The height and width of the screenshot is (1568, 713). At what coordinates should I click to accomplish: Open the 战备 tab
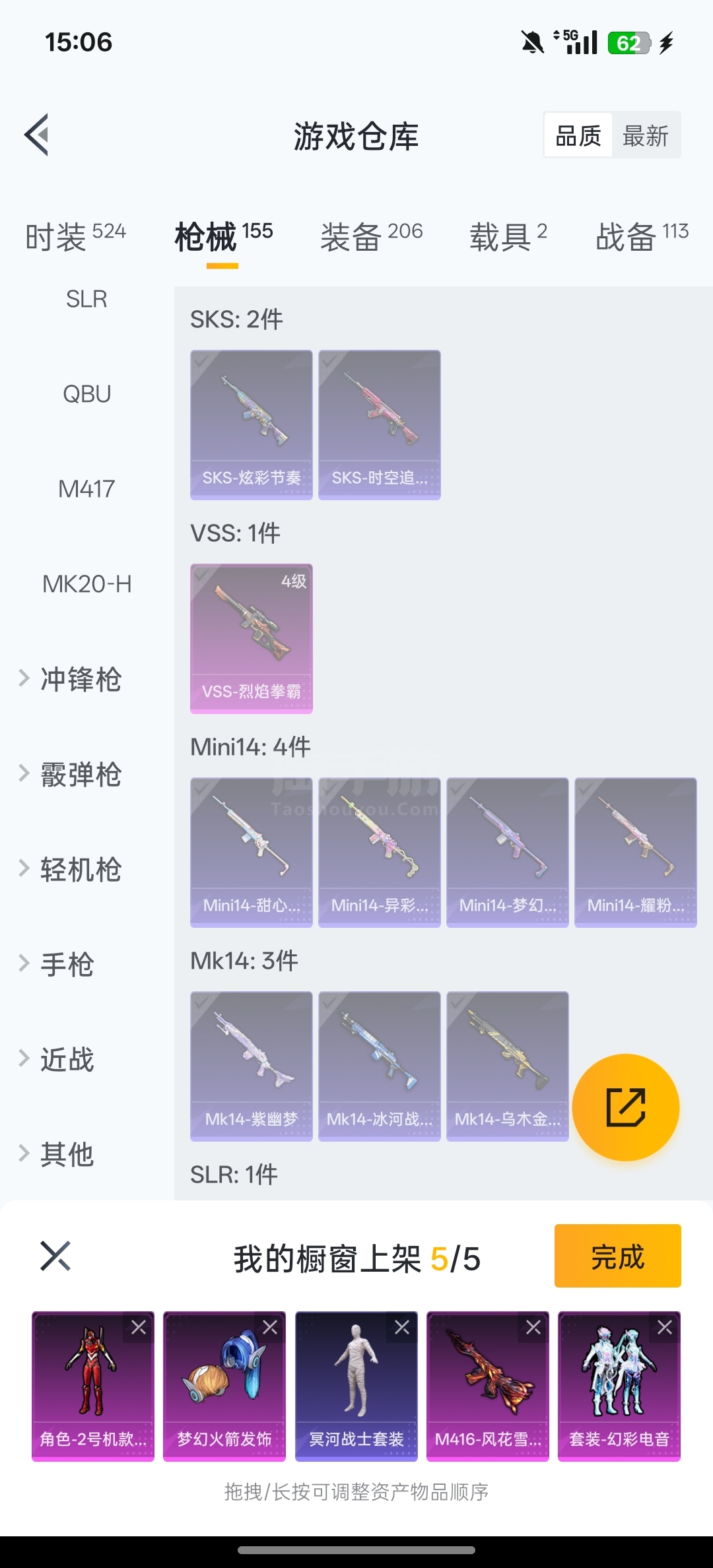(x=641, y=236)
